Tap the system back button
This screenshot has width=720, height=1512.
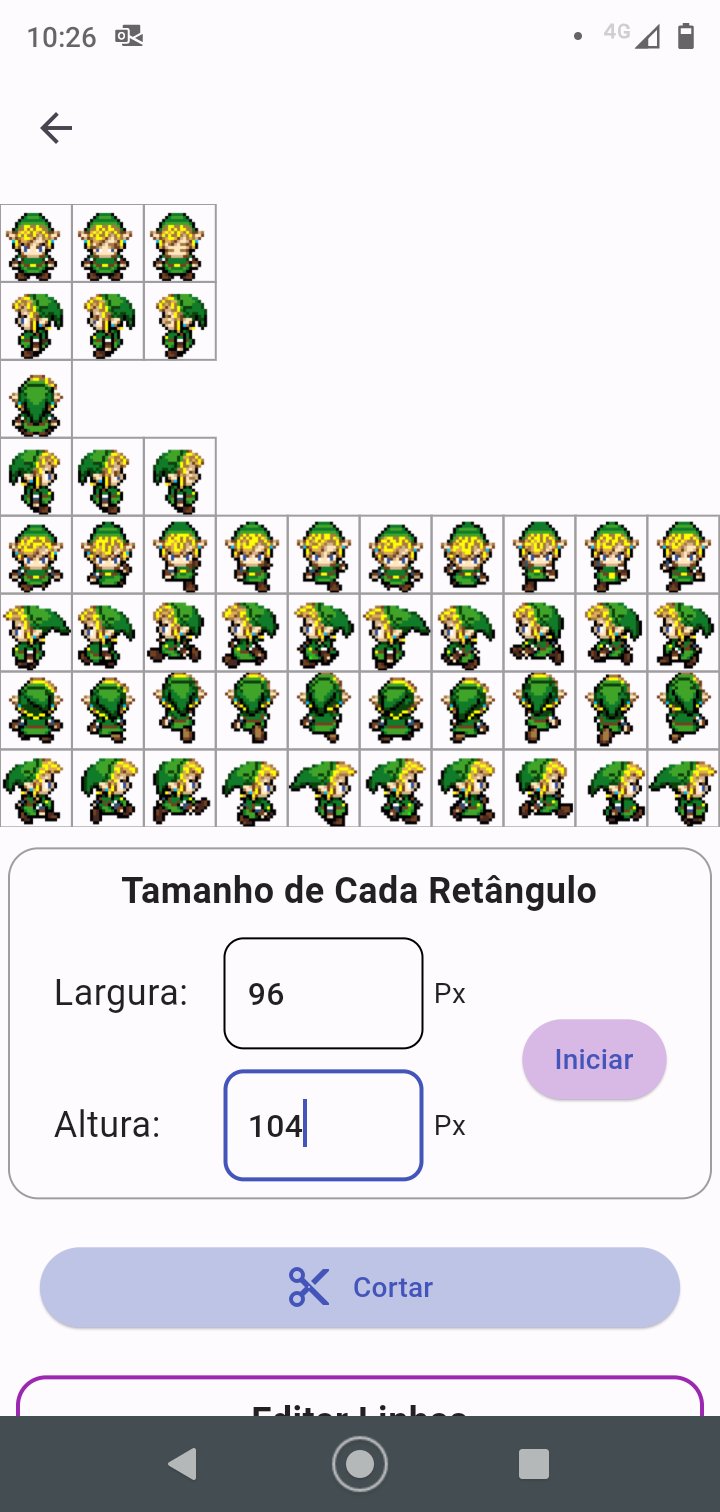pyautogui.click(x=183, y=1464)
